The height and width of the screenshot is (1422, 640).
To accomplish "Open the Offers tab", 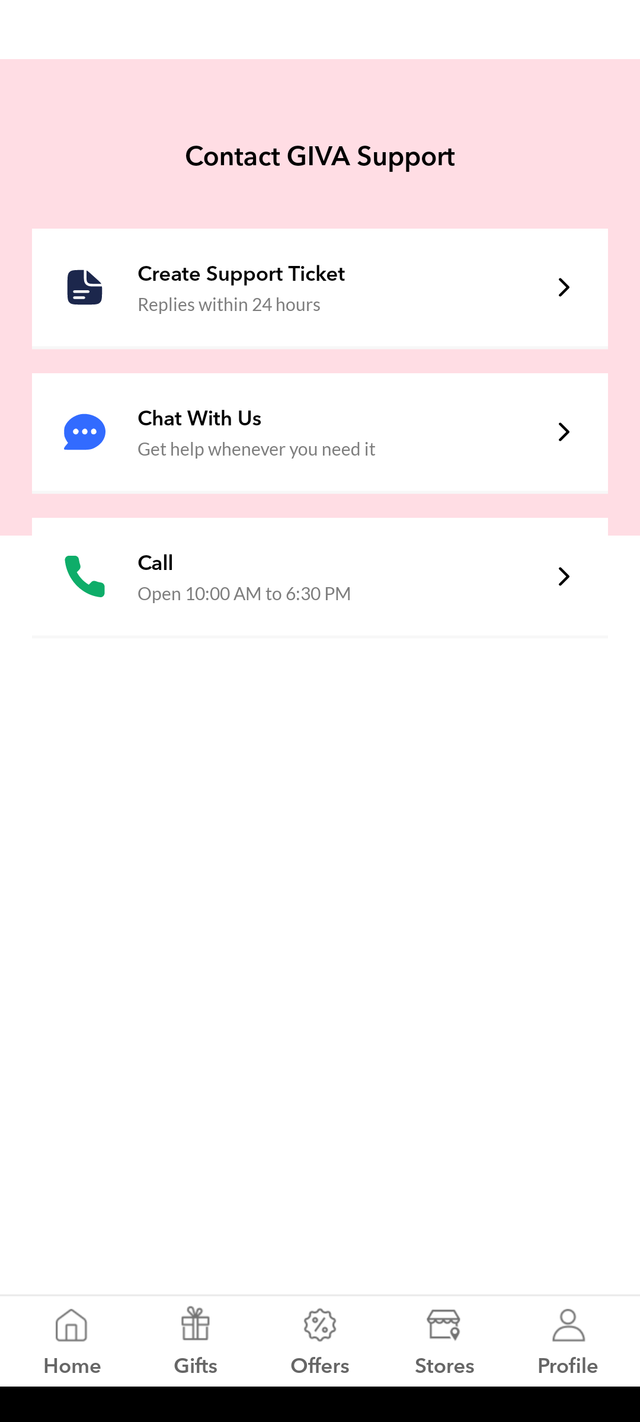I will pos(320,1341).
